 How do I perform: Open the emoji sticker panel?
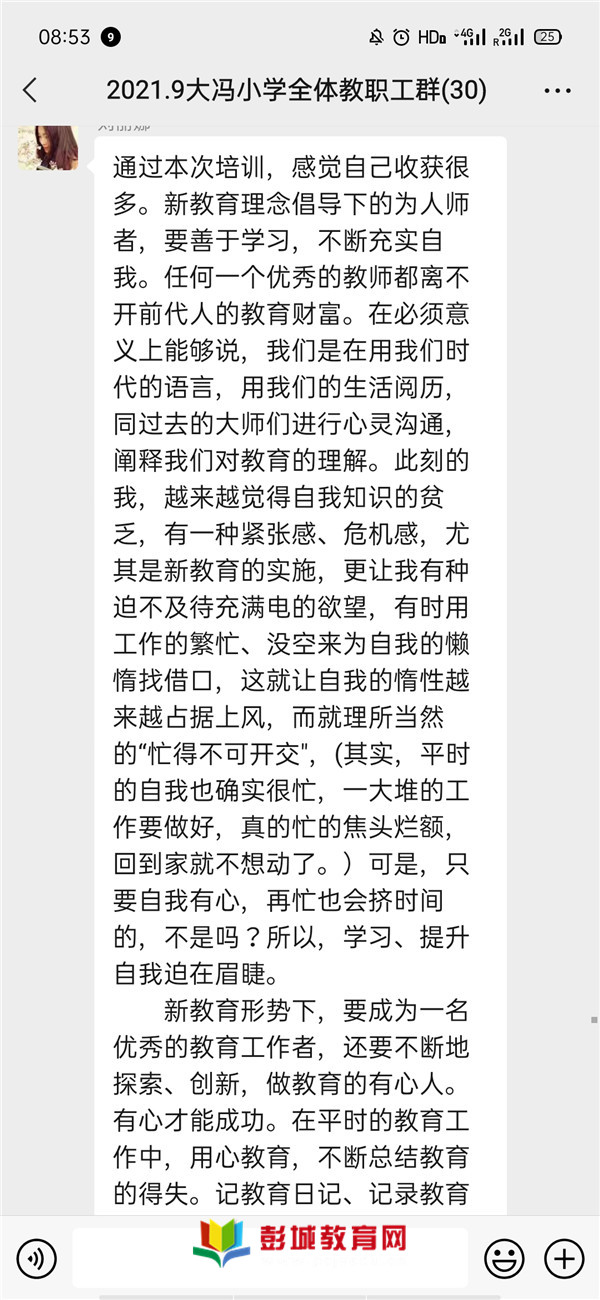tap(505, 1256)
